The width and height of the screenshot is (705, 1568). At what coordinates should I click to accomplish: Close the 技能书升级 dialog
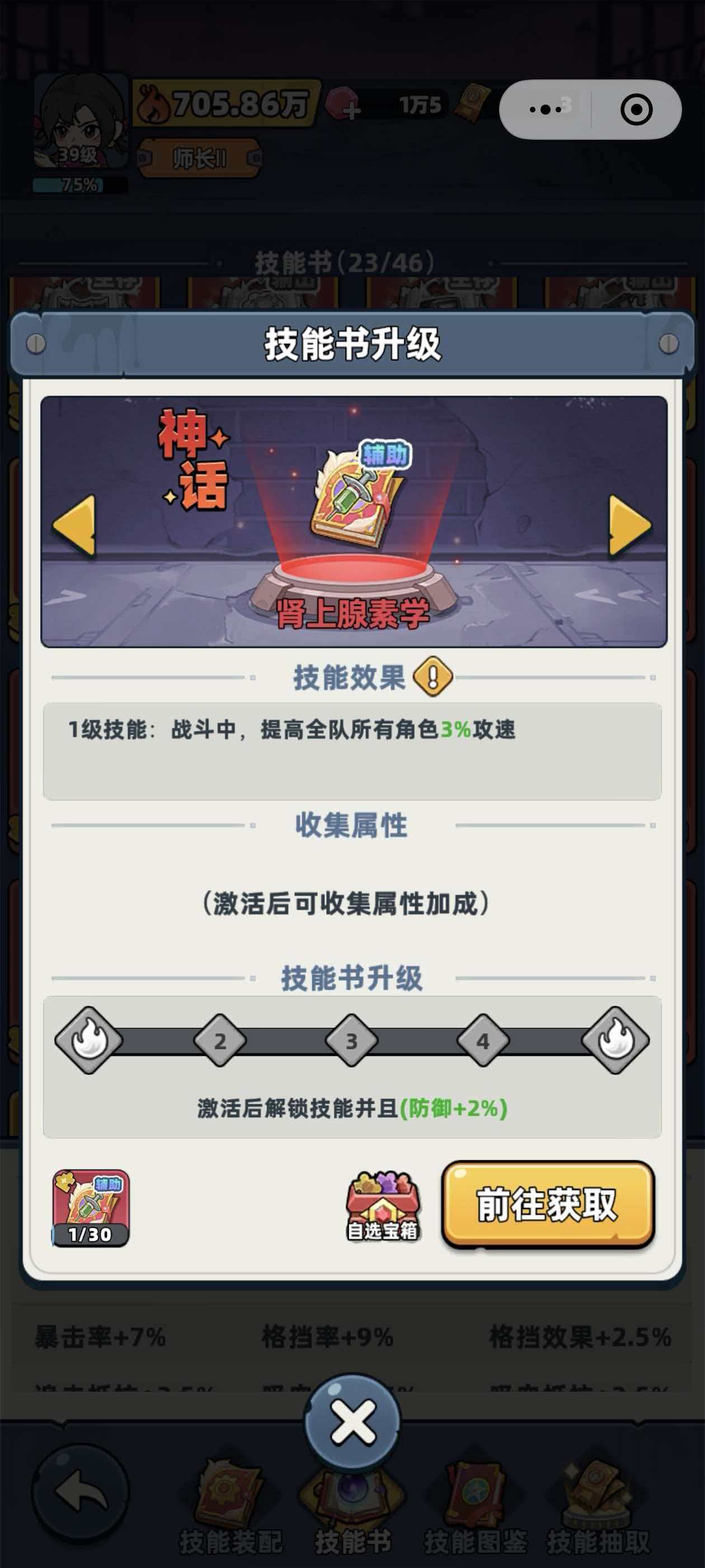coord(352,1423)
